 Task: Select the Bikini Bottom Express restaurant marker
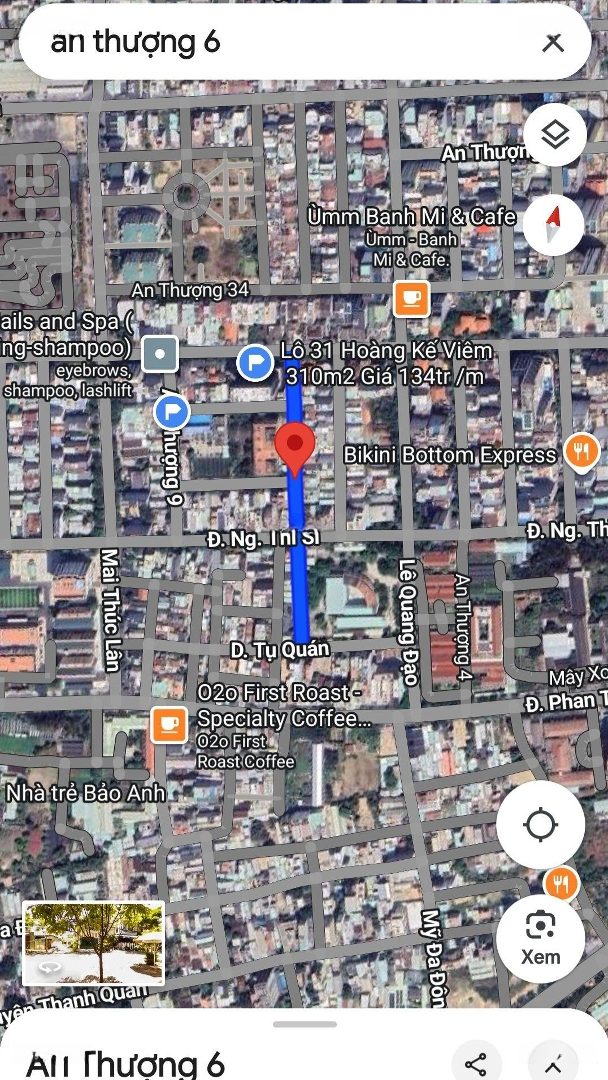(581, 452)
